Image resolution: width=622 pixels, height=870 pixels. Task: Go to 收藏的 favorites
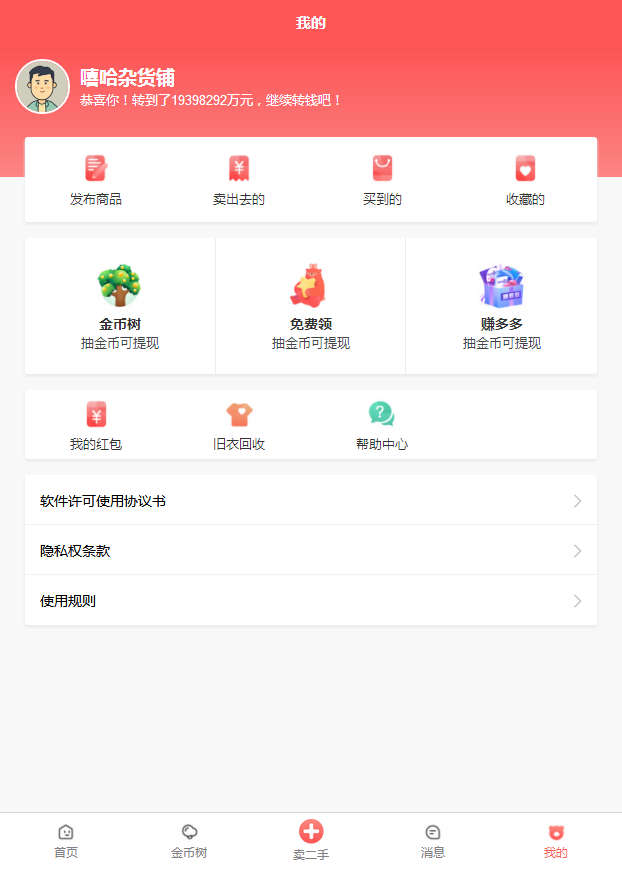pos(525,180)
